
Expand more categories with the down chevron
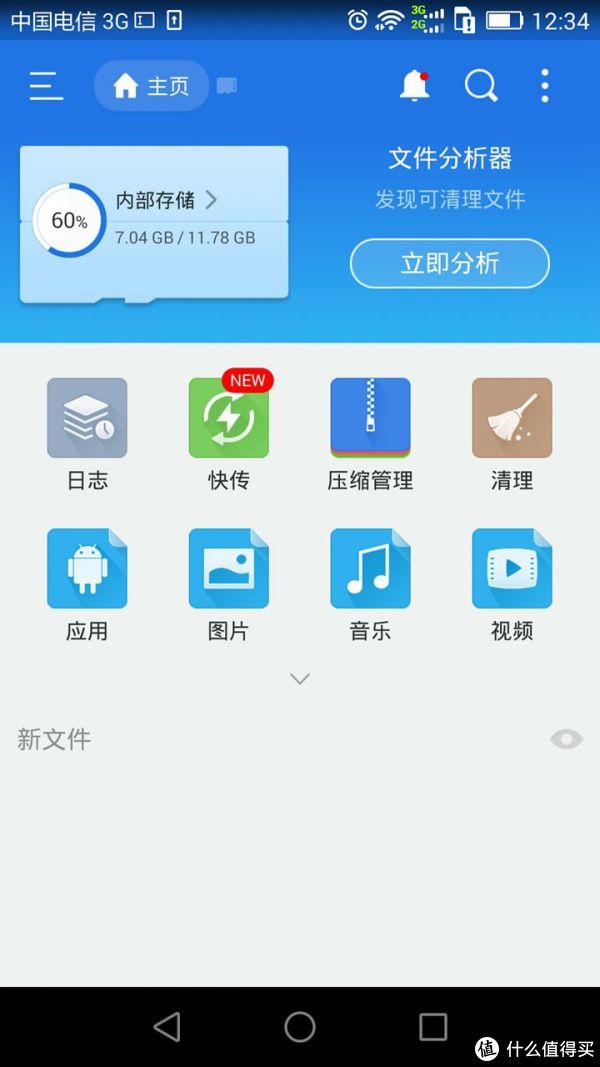coord(300,678)
